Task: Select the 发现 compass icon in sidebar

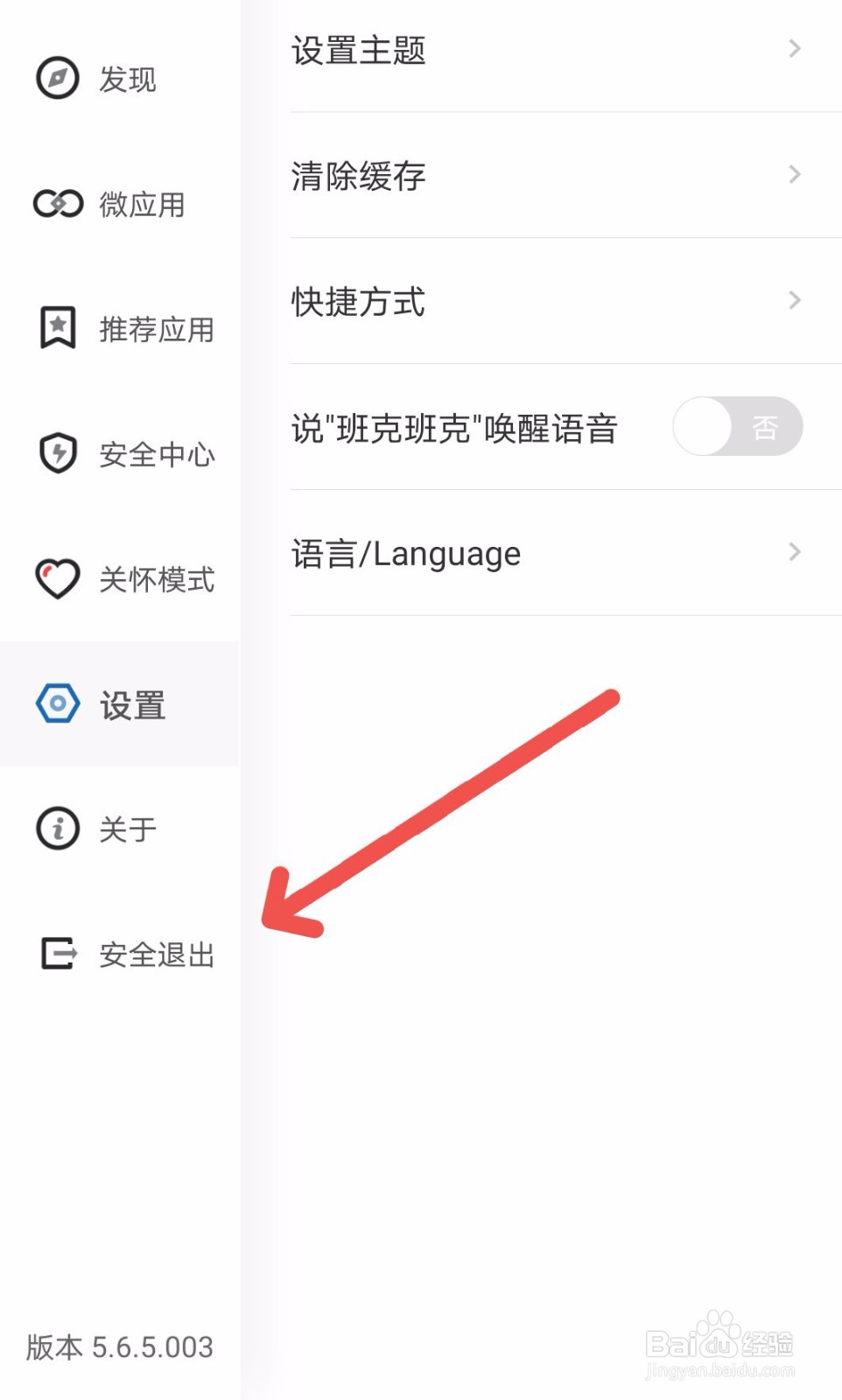Action: [x=56, y=79]
